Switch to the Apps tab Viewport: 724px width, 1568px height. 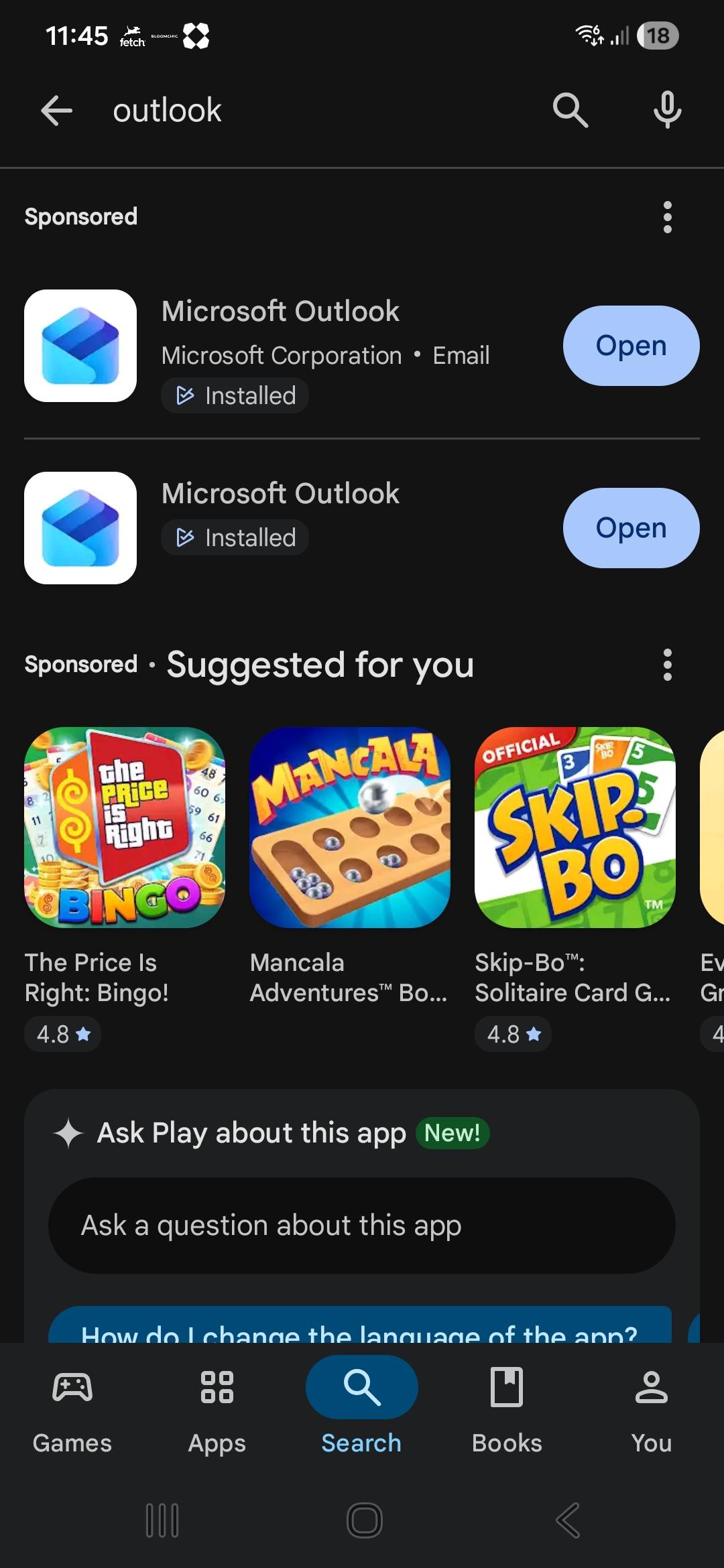click(x=217, y=1404)
